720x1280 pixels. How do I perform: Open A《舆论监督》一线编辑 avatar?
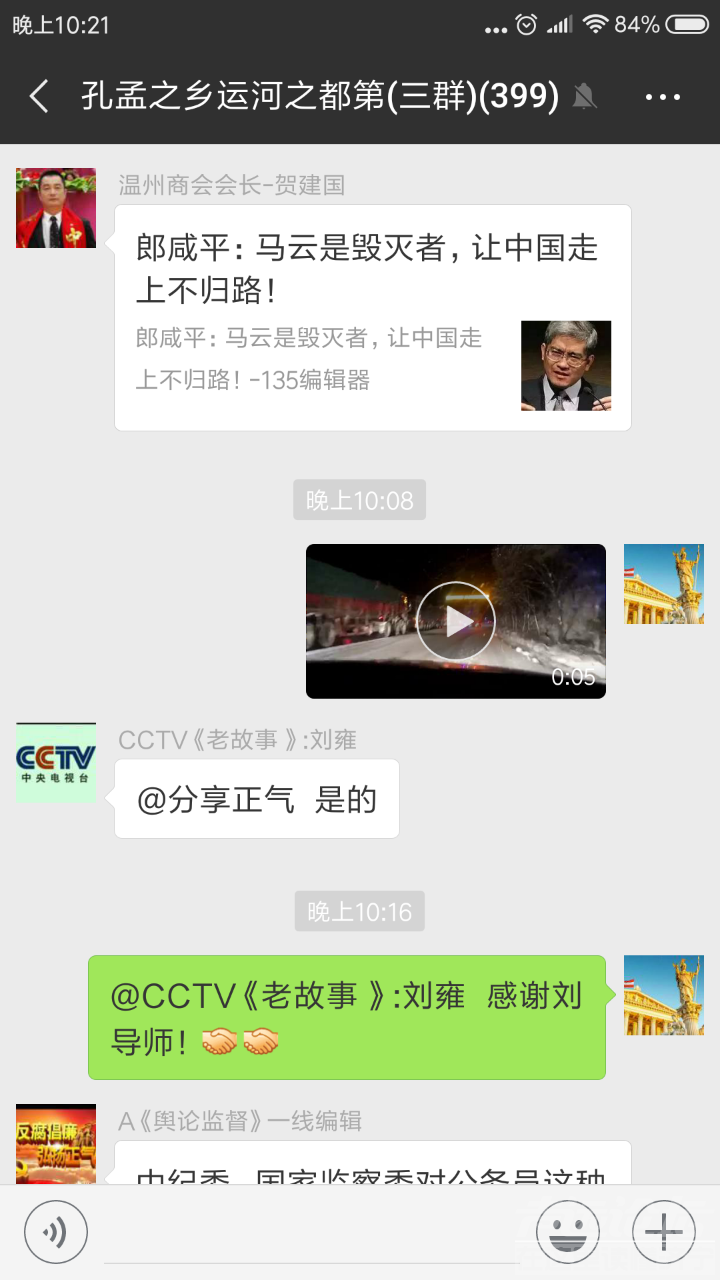pos(56,1144)
